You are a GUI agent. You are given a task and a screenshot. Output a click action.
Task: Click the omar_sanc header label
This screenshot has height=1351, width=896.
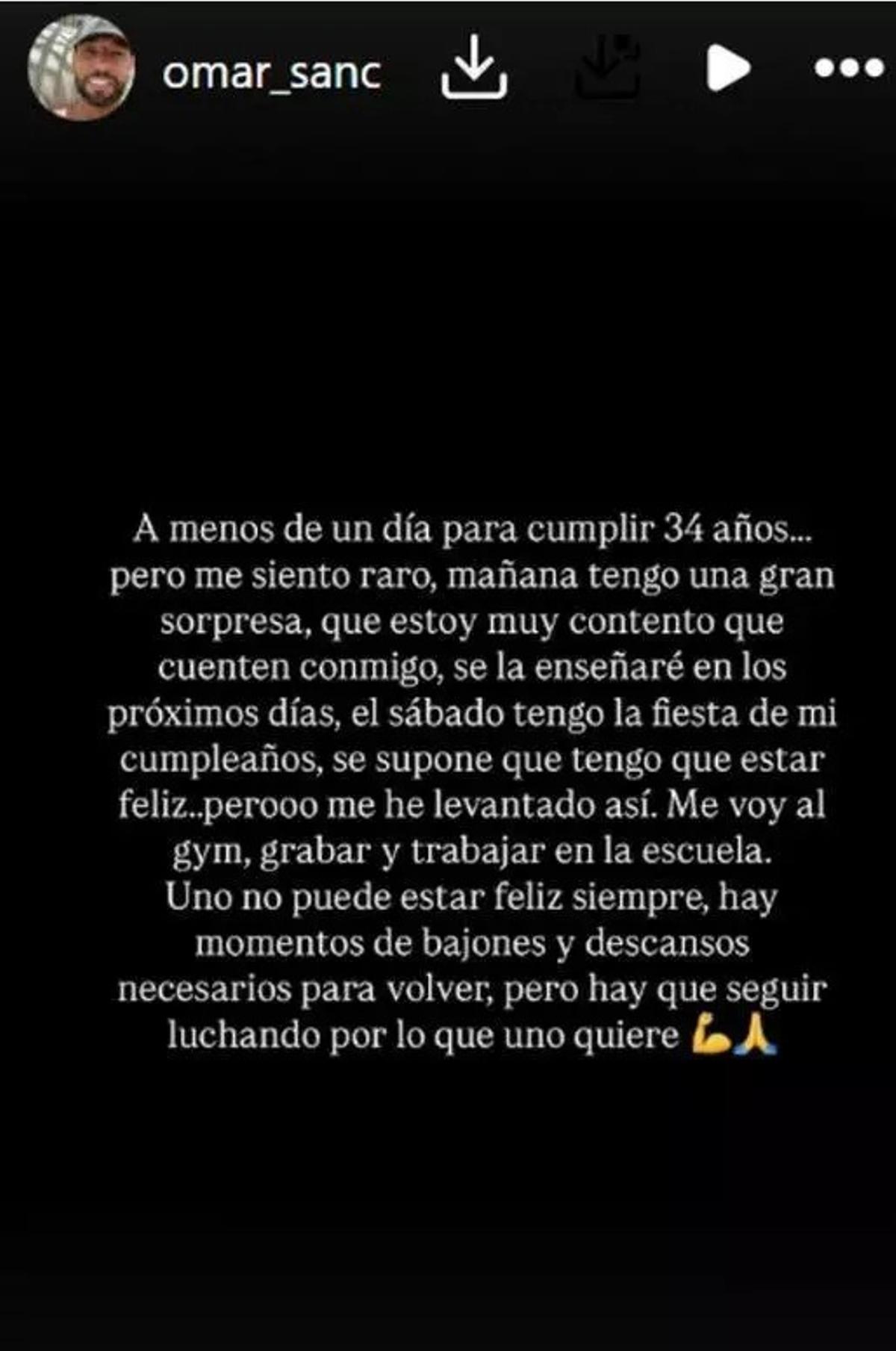pos(274,72)
